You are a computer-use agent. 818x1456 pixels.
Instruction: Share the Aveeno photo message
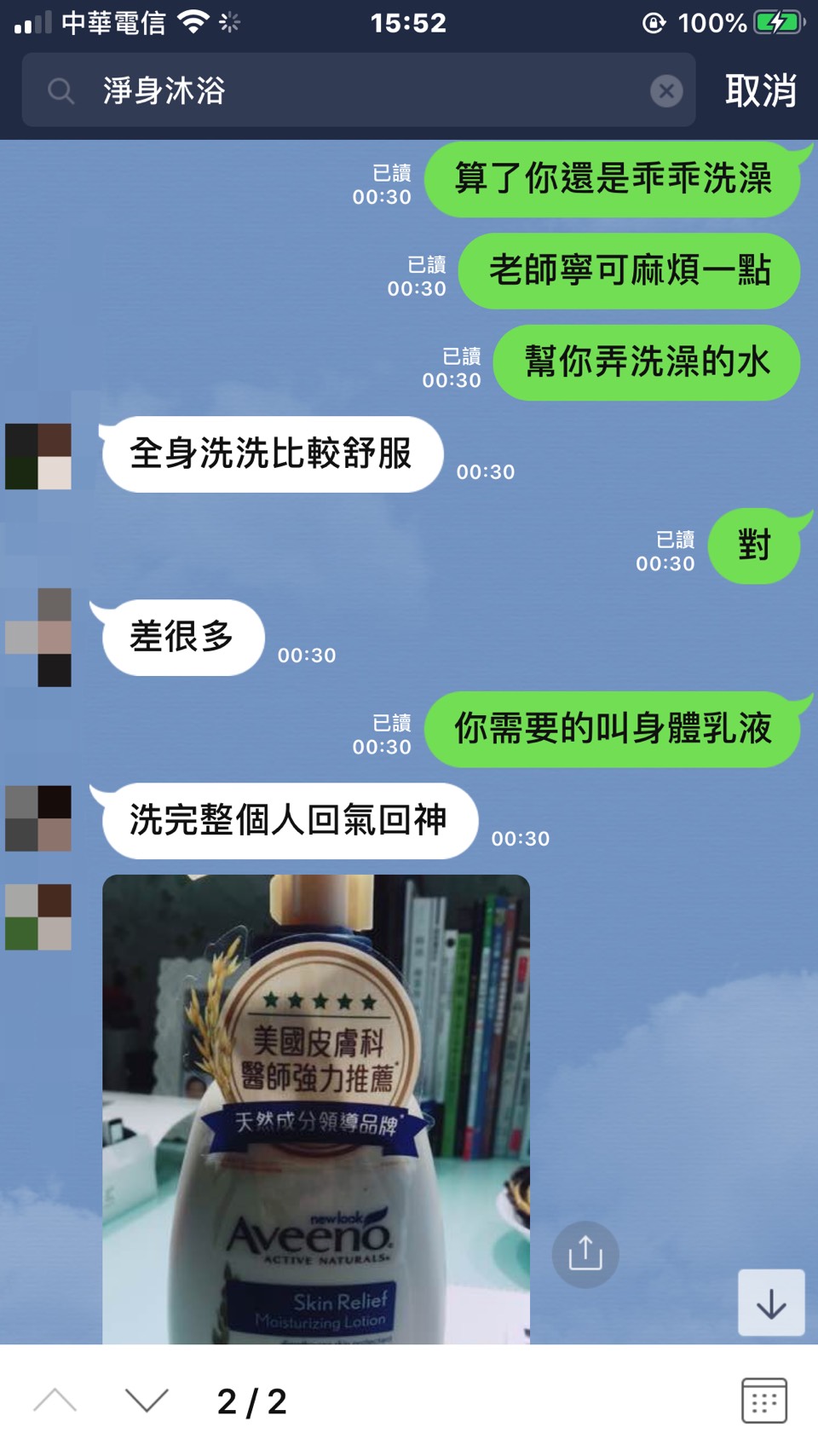[x=585, y=1254]
